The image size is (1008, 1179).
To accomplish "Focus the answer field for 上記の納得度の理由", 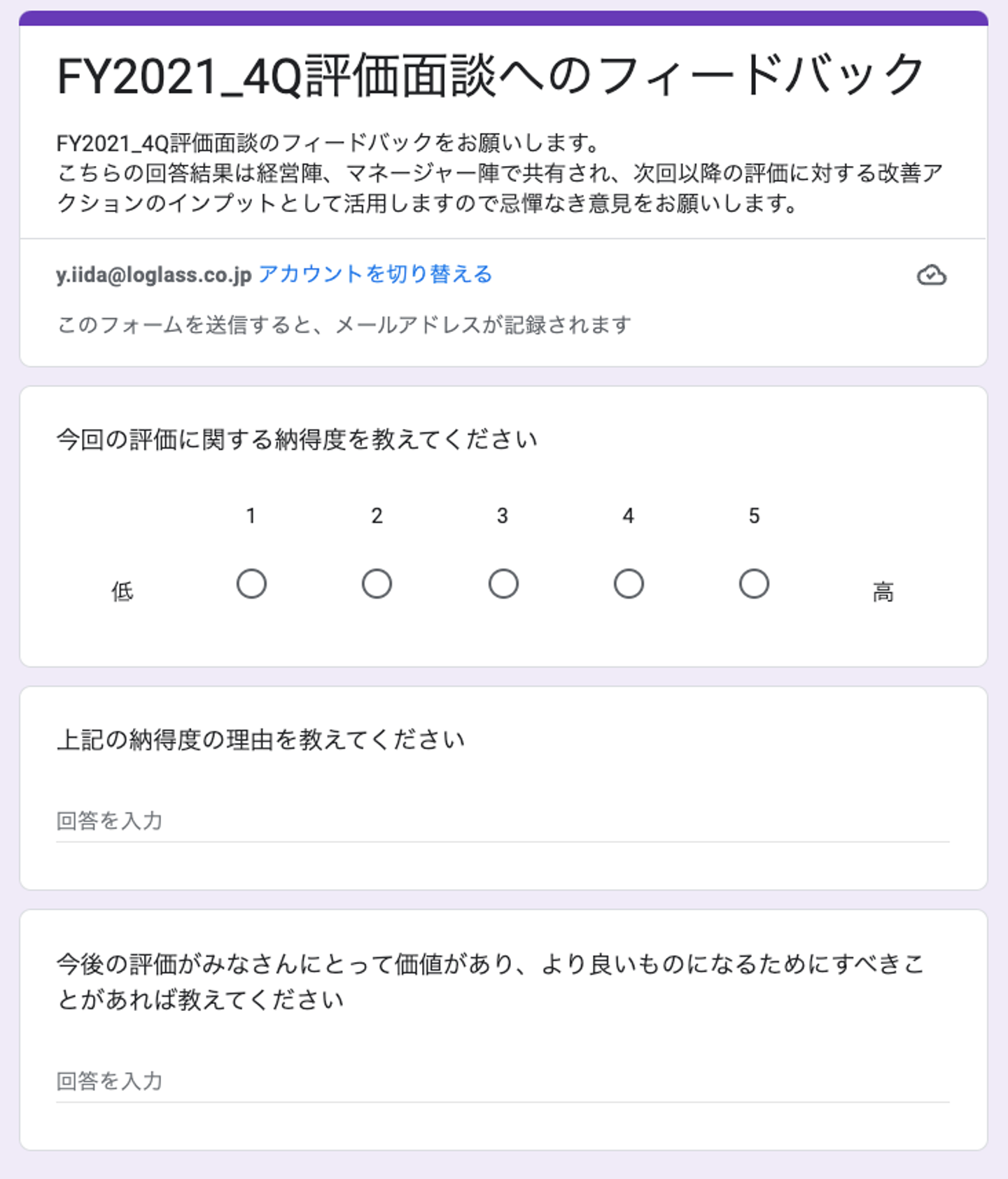I will coord(502,821).
